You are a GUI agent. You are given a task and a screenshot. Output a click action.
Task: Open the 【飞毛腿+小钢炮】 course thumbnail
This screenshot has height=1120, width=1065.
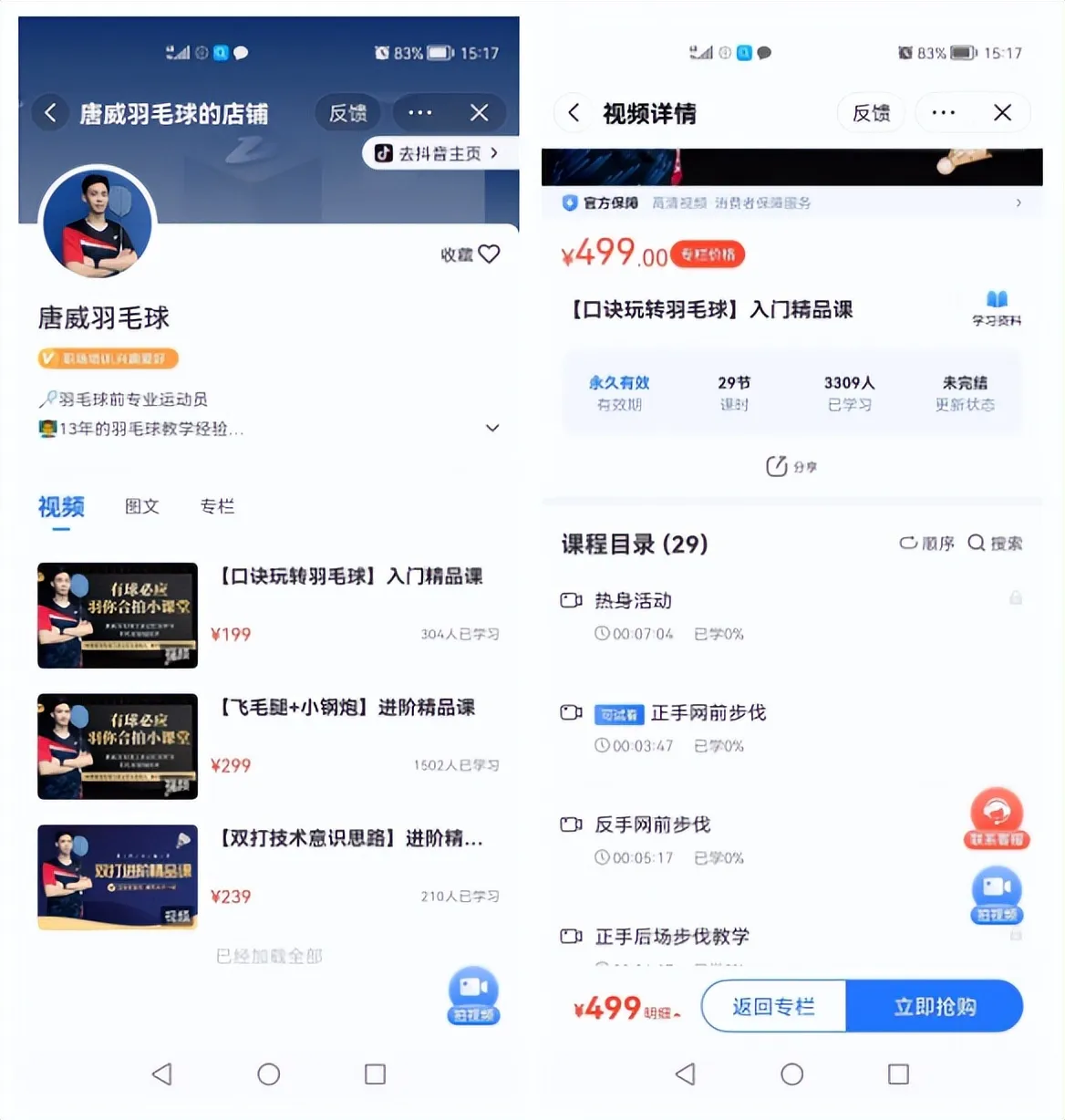tap(117, 746)
